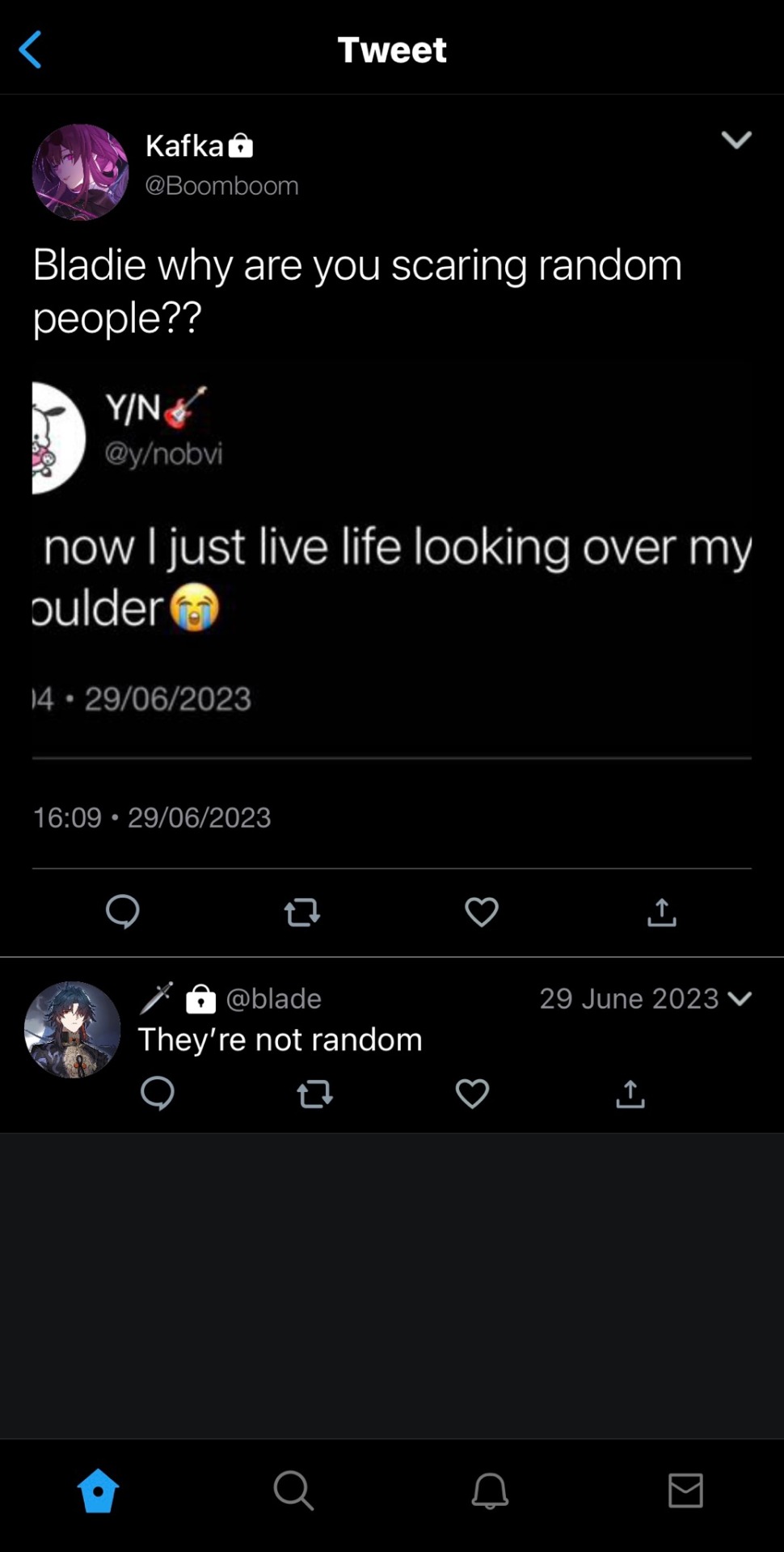Expand options chevron on @blade's reply

(x=740, y=999)
